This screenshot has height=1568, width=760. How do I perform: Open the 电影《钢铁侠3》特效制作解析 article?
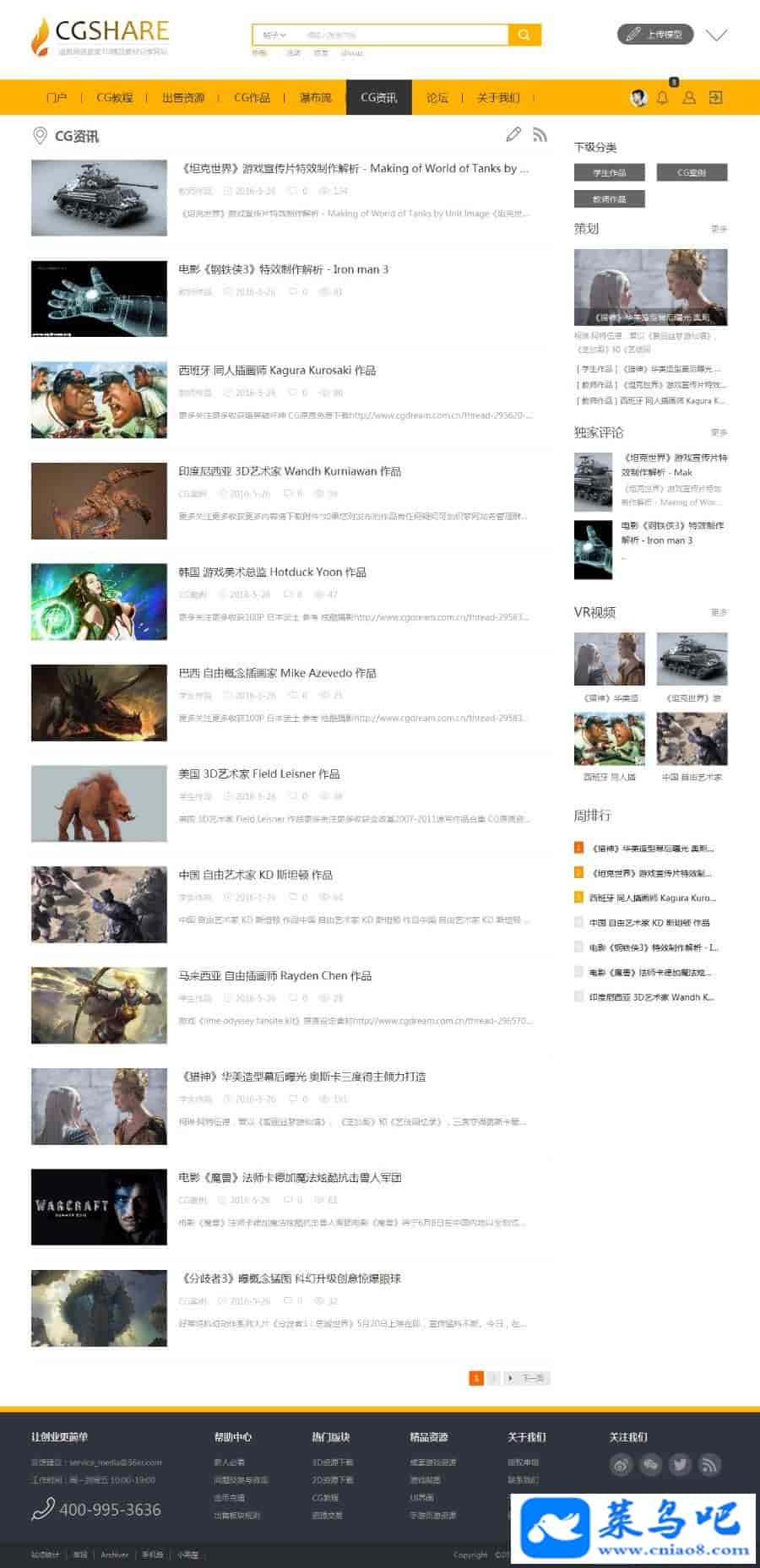[283, 269]
